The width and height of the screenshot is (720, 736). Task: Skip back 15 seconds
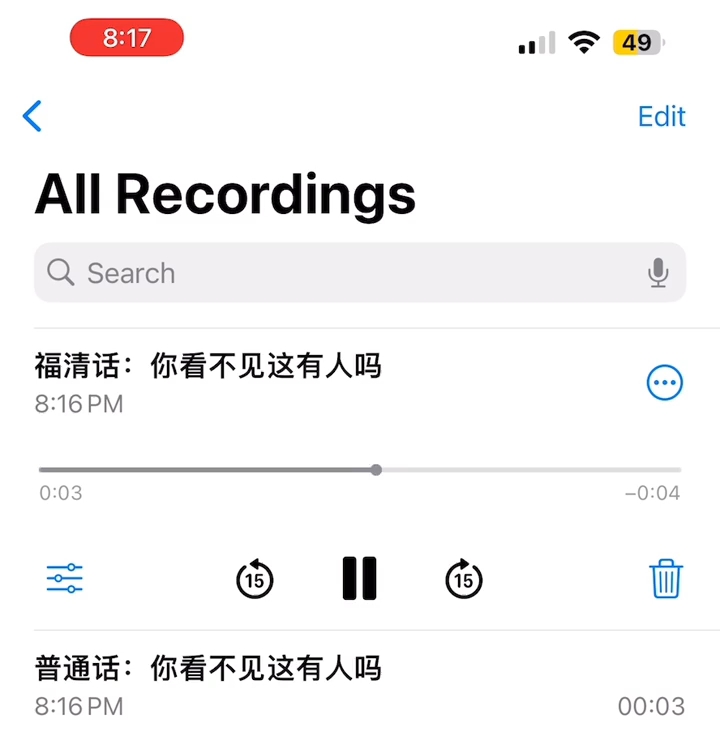click(x=254, y=579)
